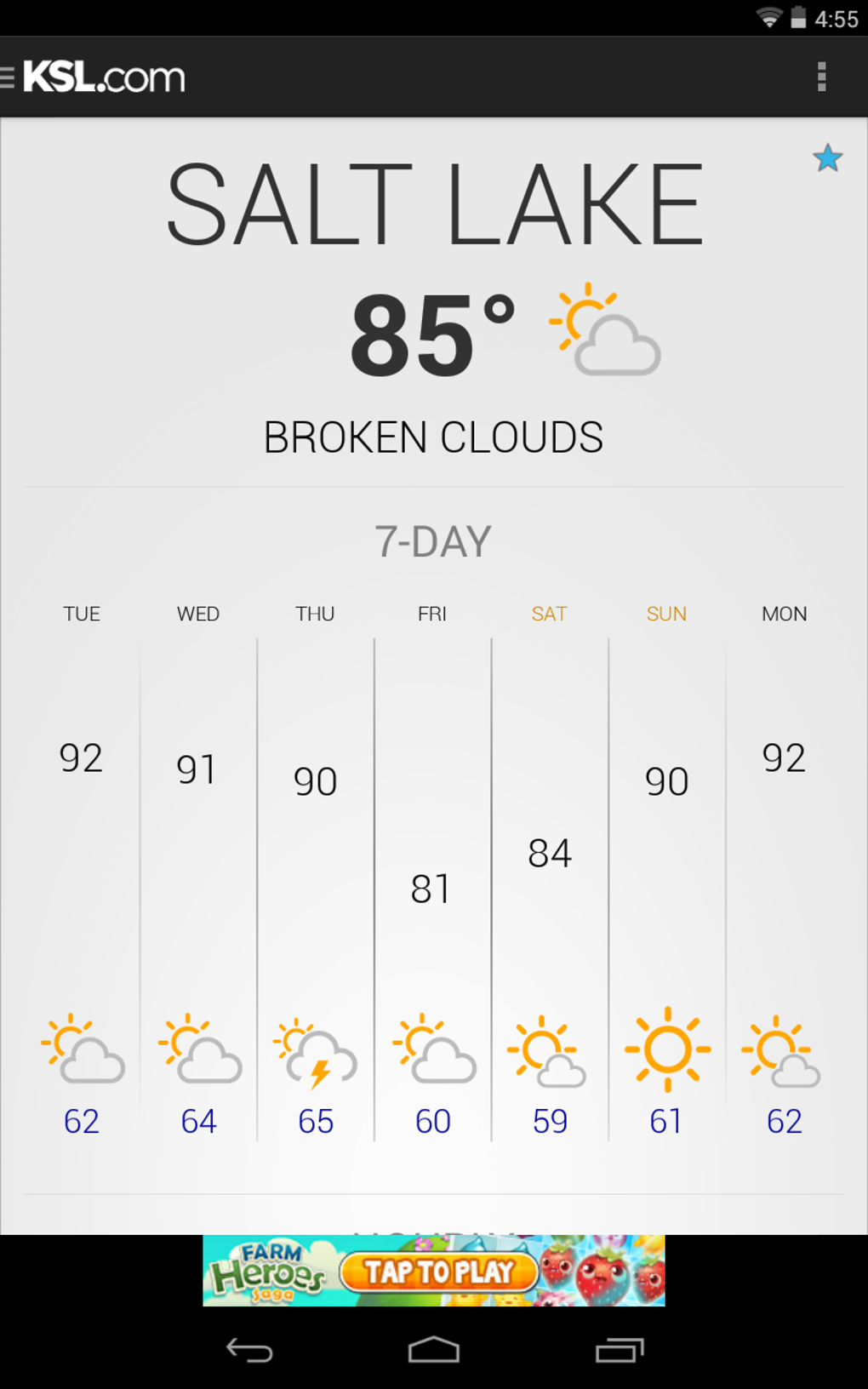Open the Farm Heroes Saga ad
Screen dimensions: 868x1389
434,1271
